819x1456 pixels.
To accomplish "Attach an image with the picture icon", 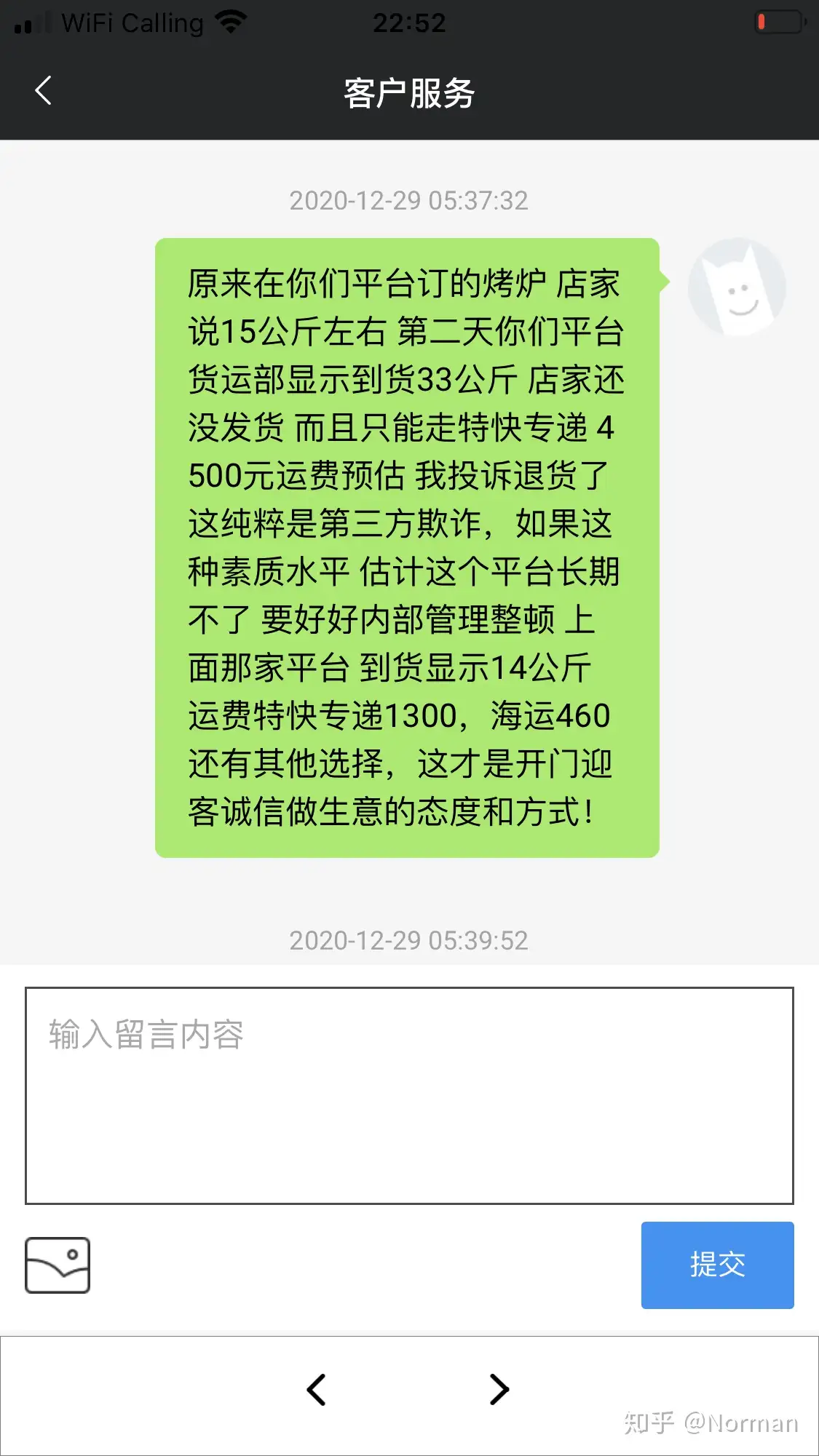I will pyautogui.click(x=58, y=1265).
